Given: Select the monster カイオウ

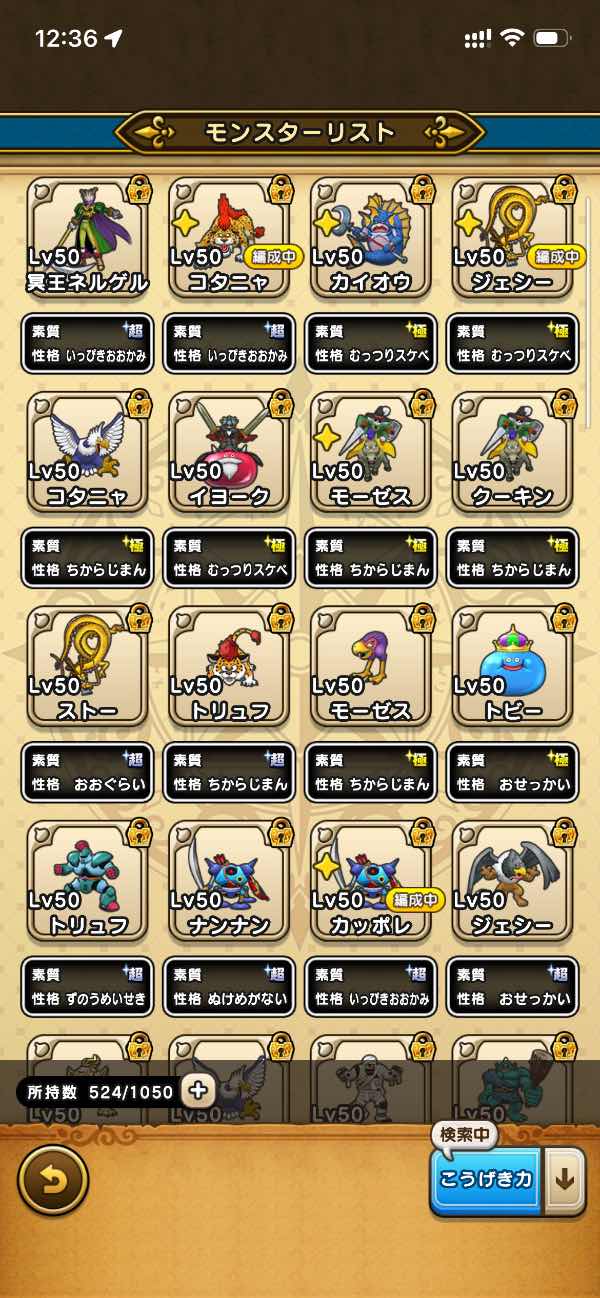Looking at the screenshot, I should [370, 237].
